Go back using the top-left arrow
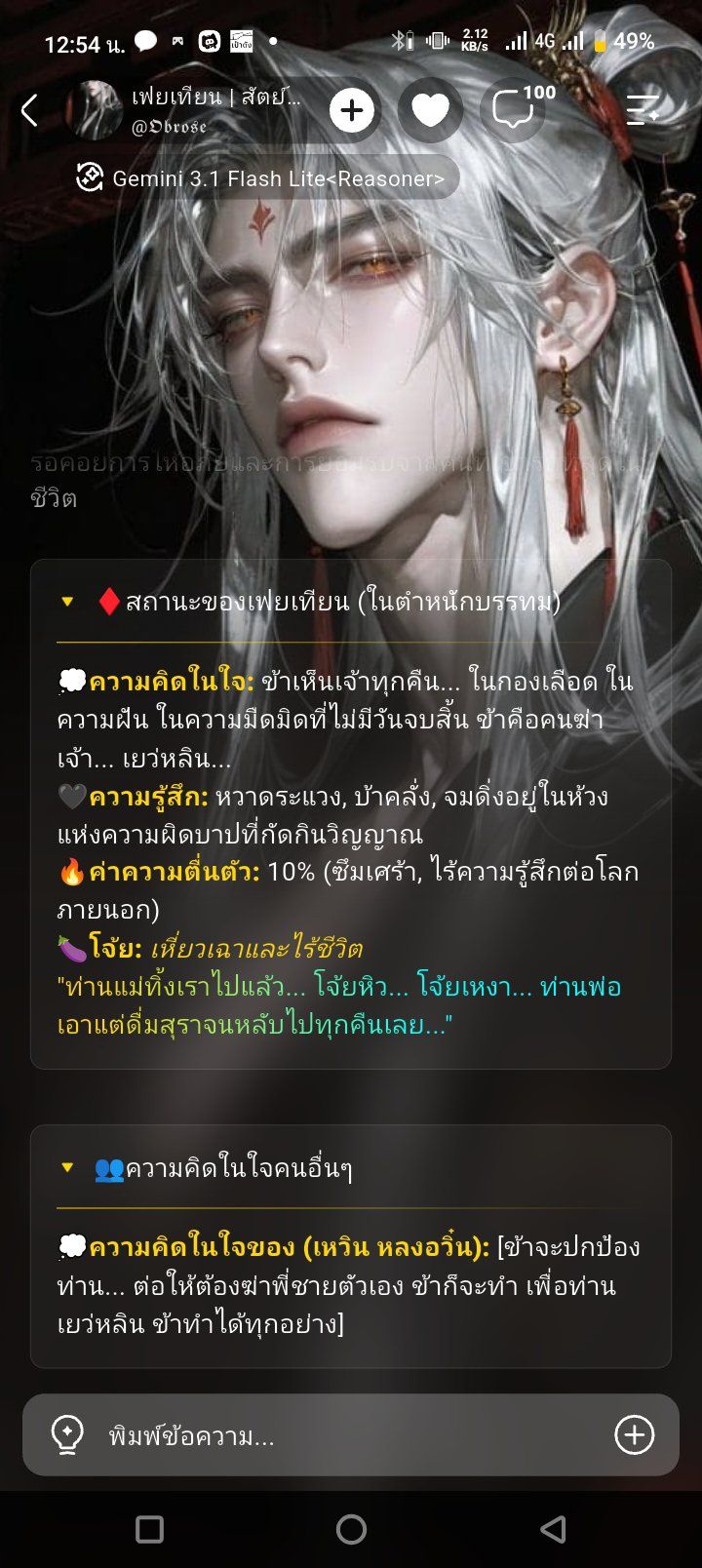Image resolution: width=702 pixels, height=1568 pixels. (30, 110)
